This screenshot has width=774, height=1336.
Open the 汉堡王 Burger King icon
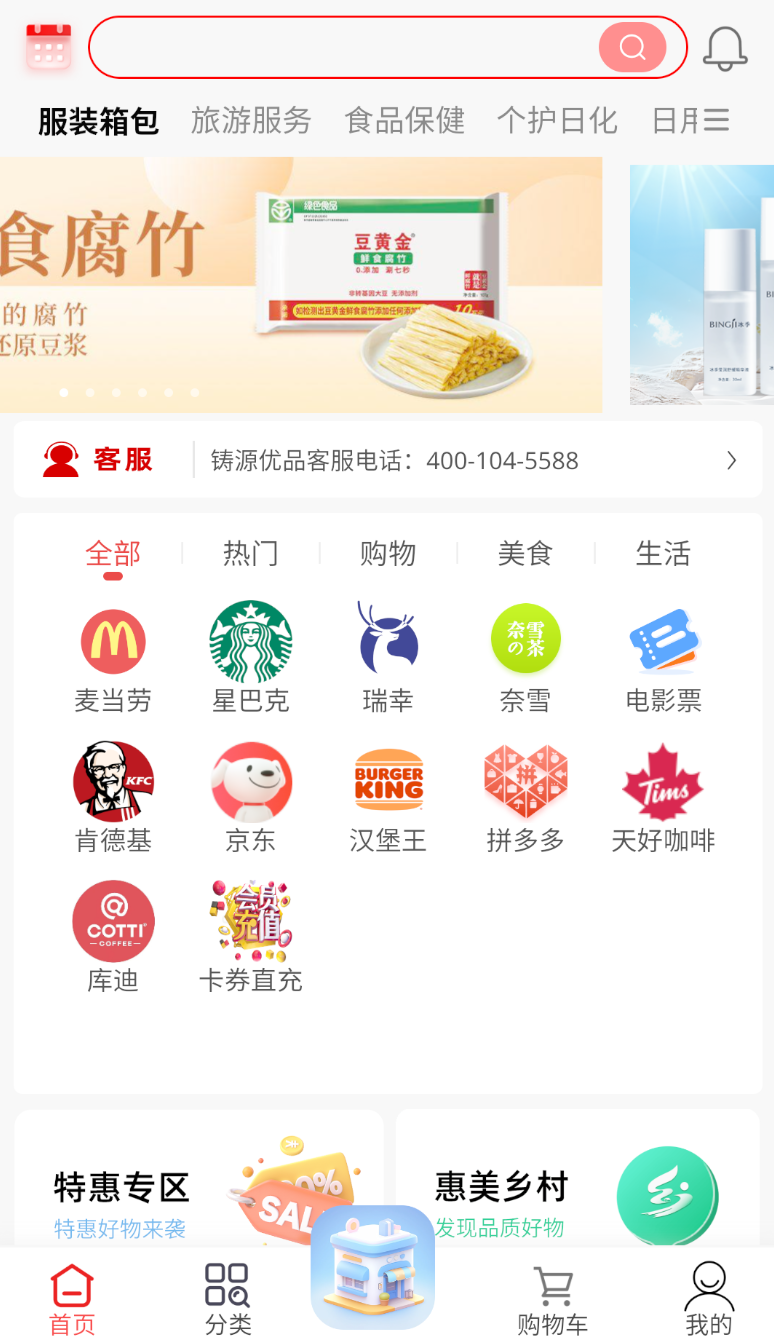387,779
